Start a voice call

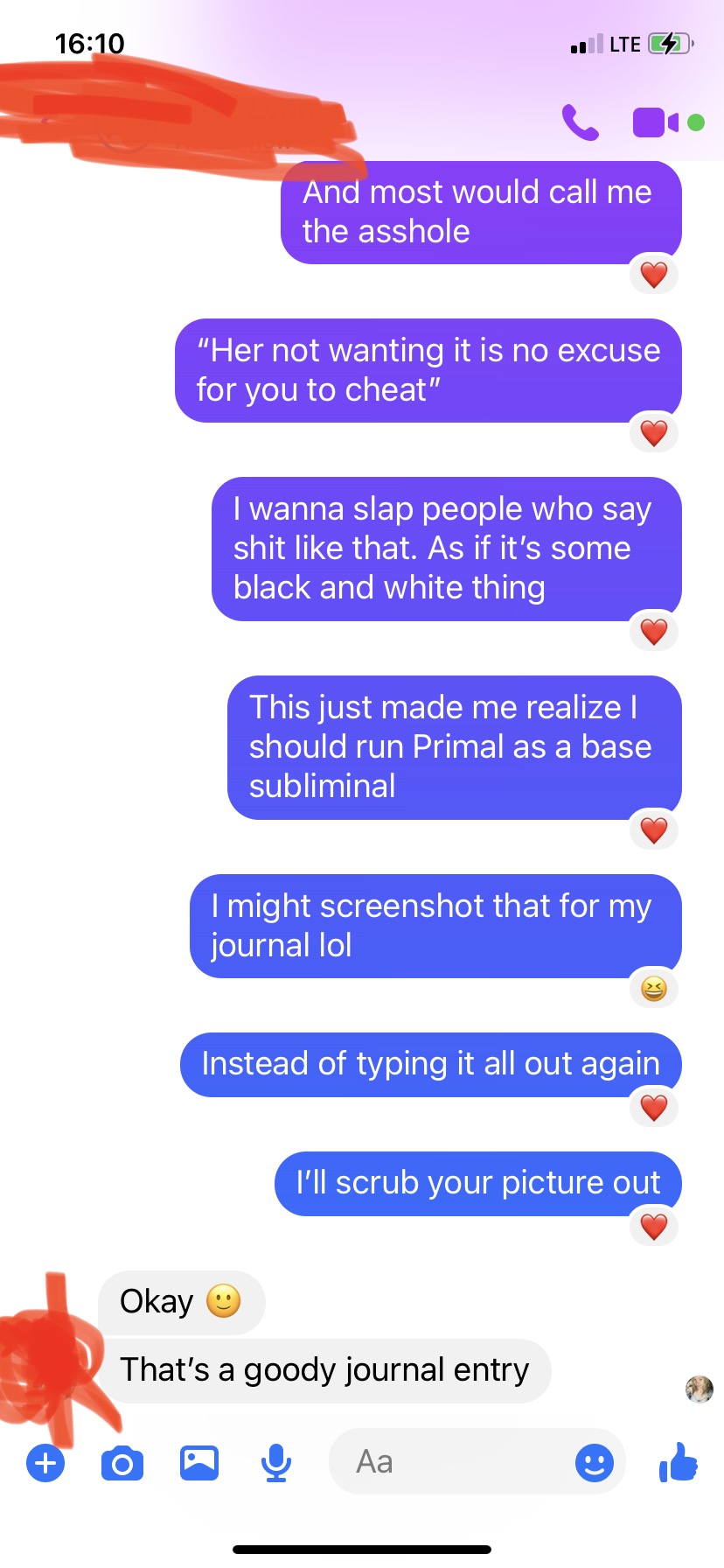coord(581,122)
